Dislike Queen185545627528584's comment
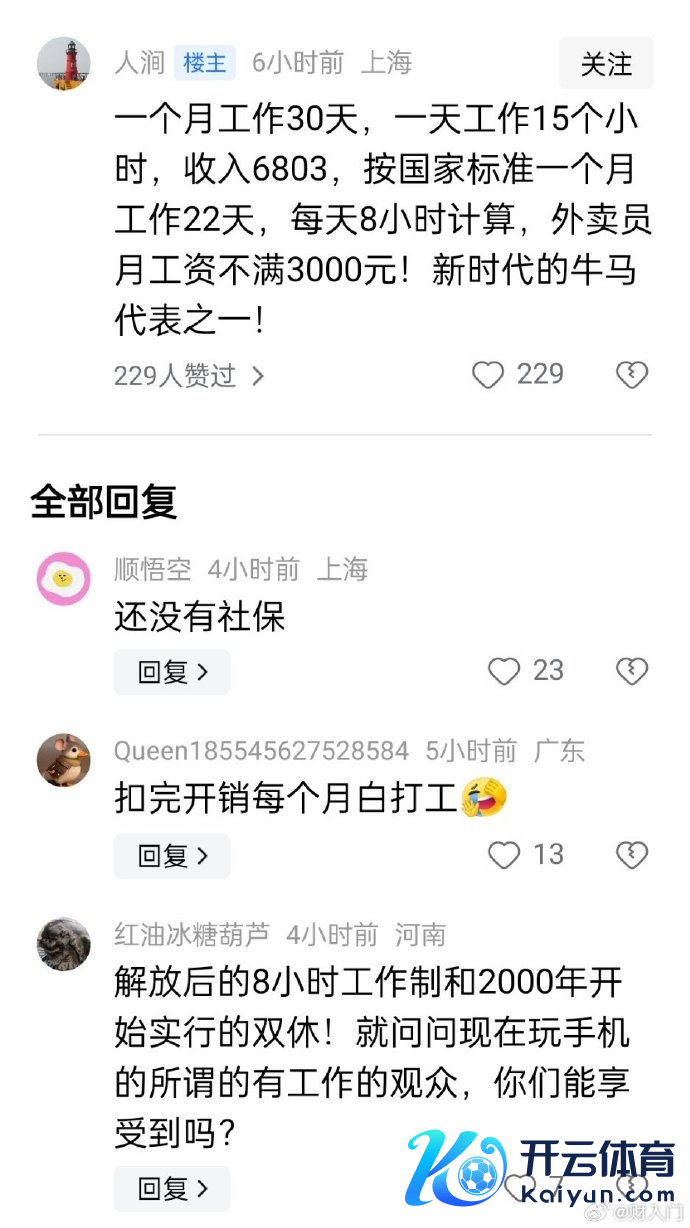 [x=631, y=855]
